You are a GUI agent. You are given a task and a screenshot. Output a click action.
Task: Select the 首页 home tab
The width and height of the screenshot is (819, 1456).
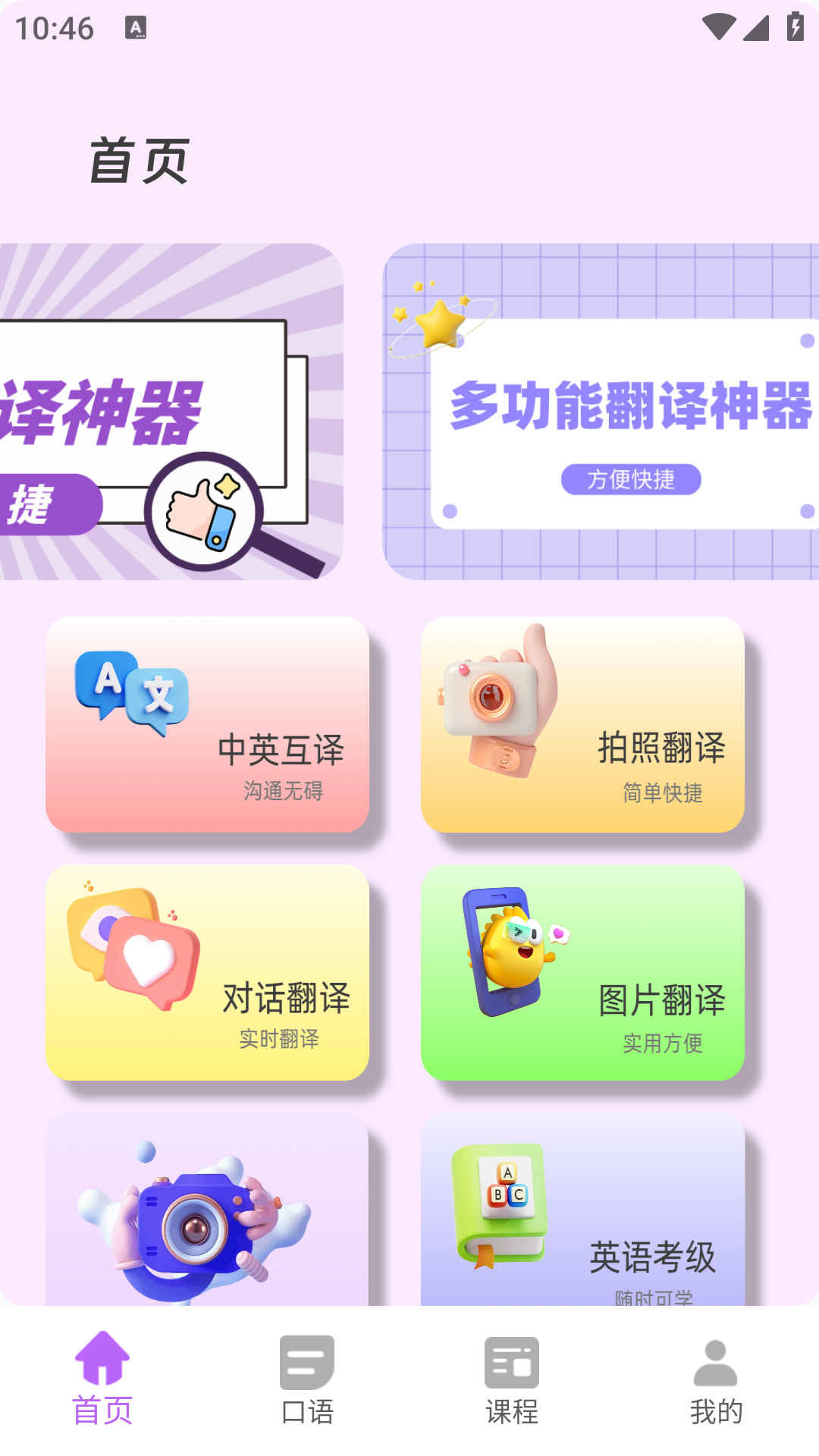[x=102, y=1380]
